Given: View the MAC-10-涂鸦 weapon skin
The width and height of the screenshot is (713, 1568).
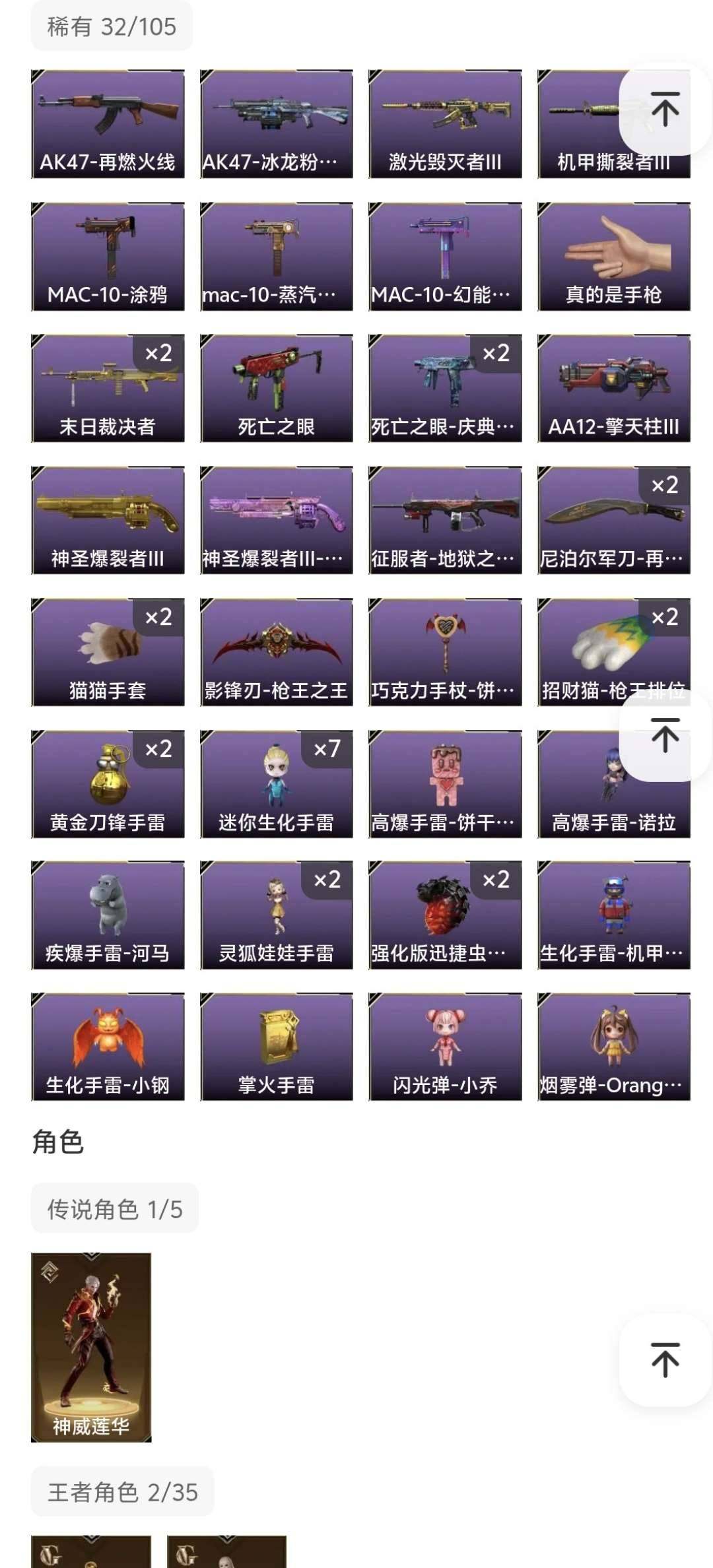Looking at the screenshot, I should [107, 254].
